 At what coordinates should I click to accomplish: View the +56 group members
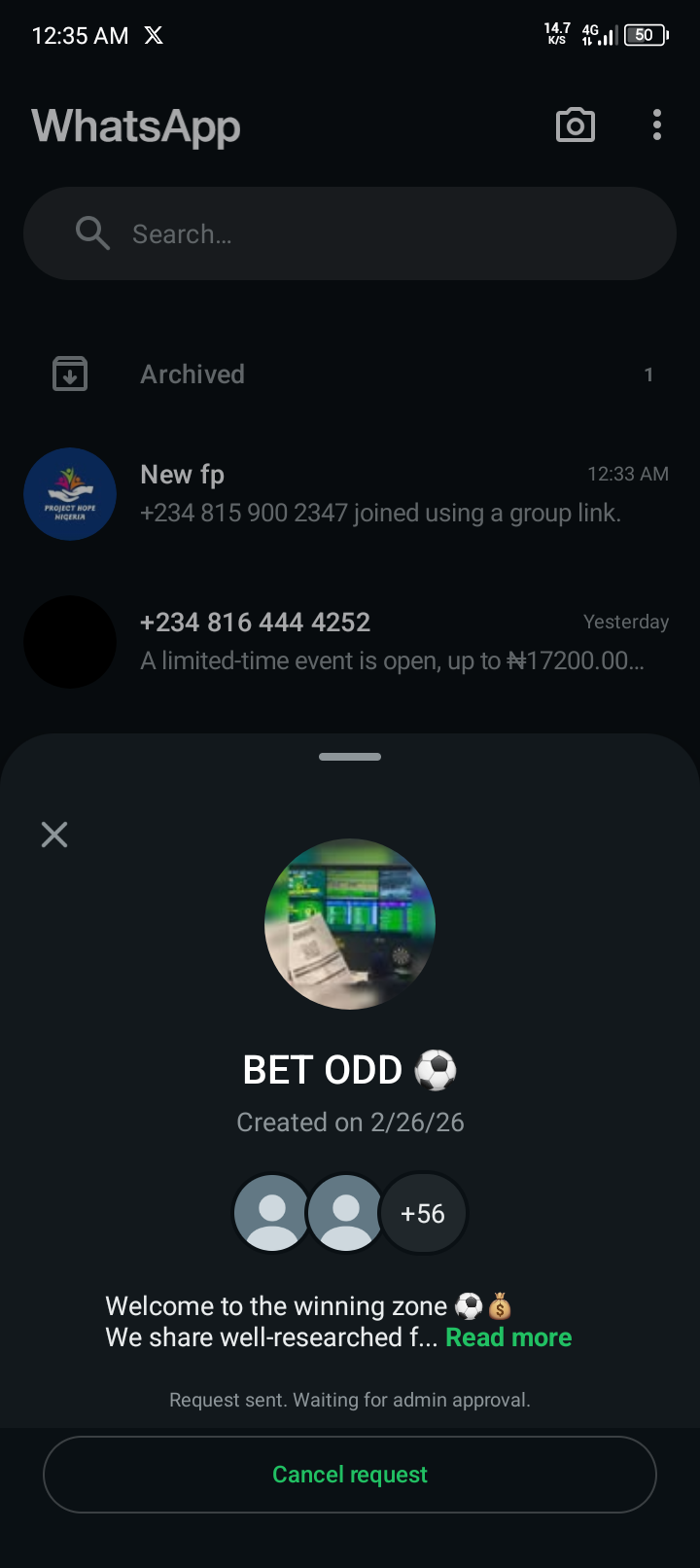[x=423, y=1214]
